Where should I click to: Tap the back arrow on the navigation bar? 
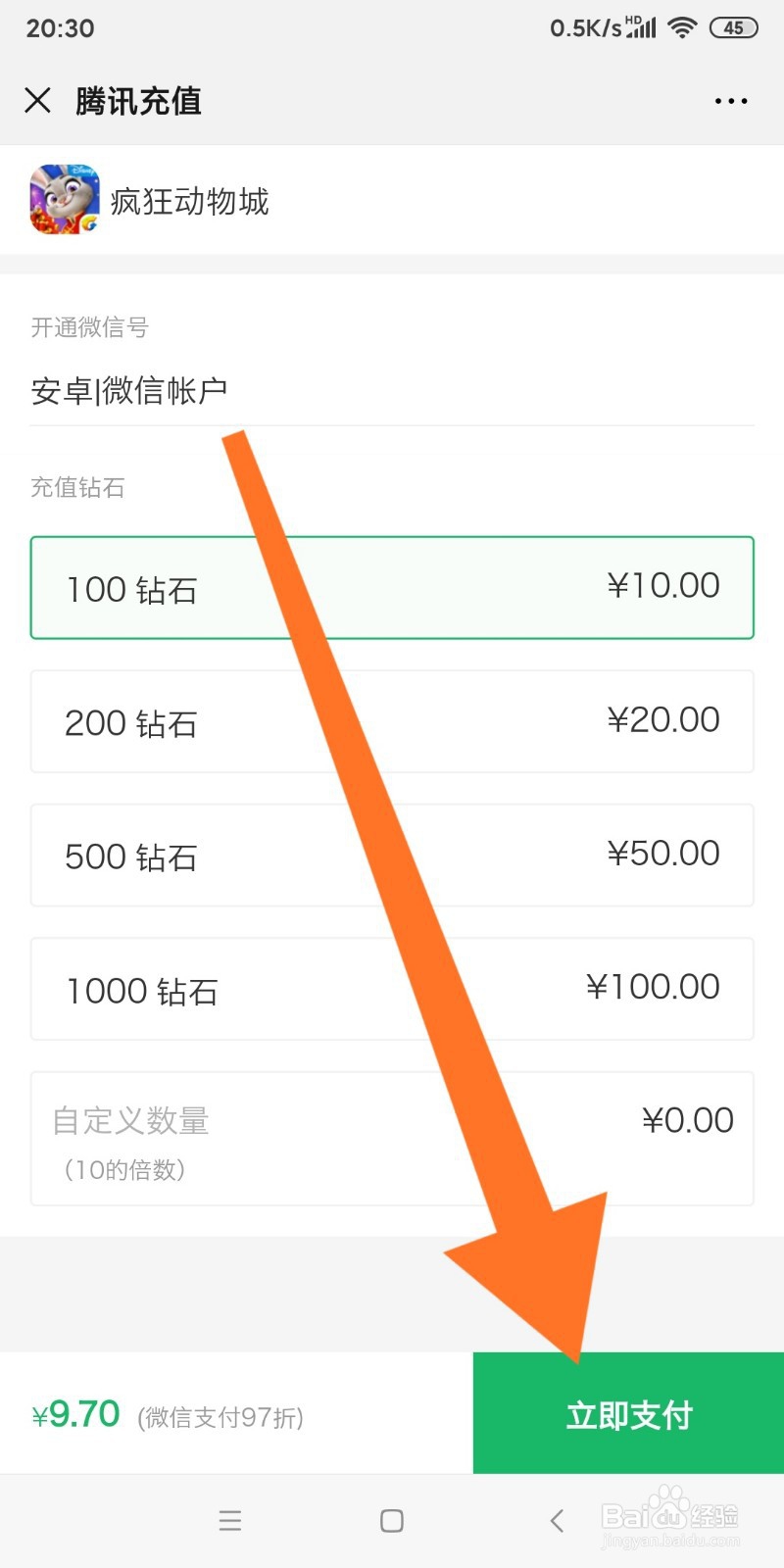coord(556,1520)
